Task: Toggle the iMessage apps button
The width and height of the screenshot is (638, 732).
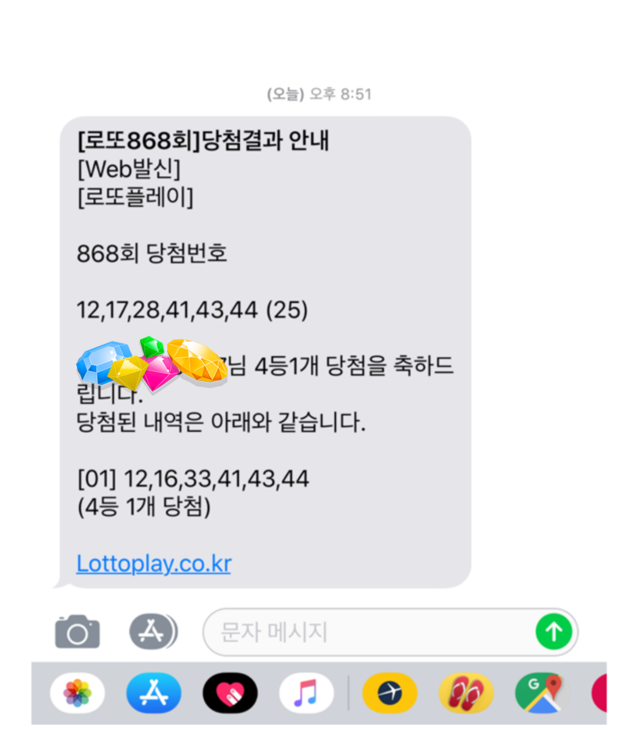Action: tap(152, 632)
